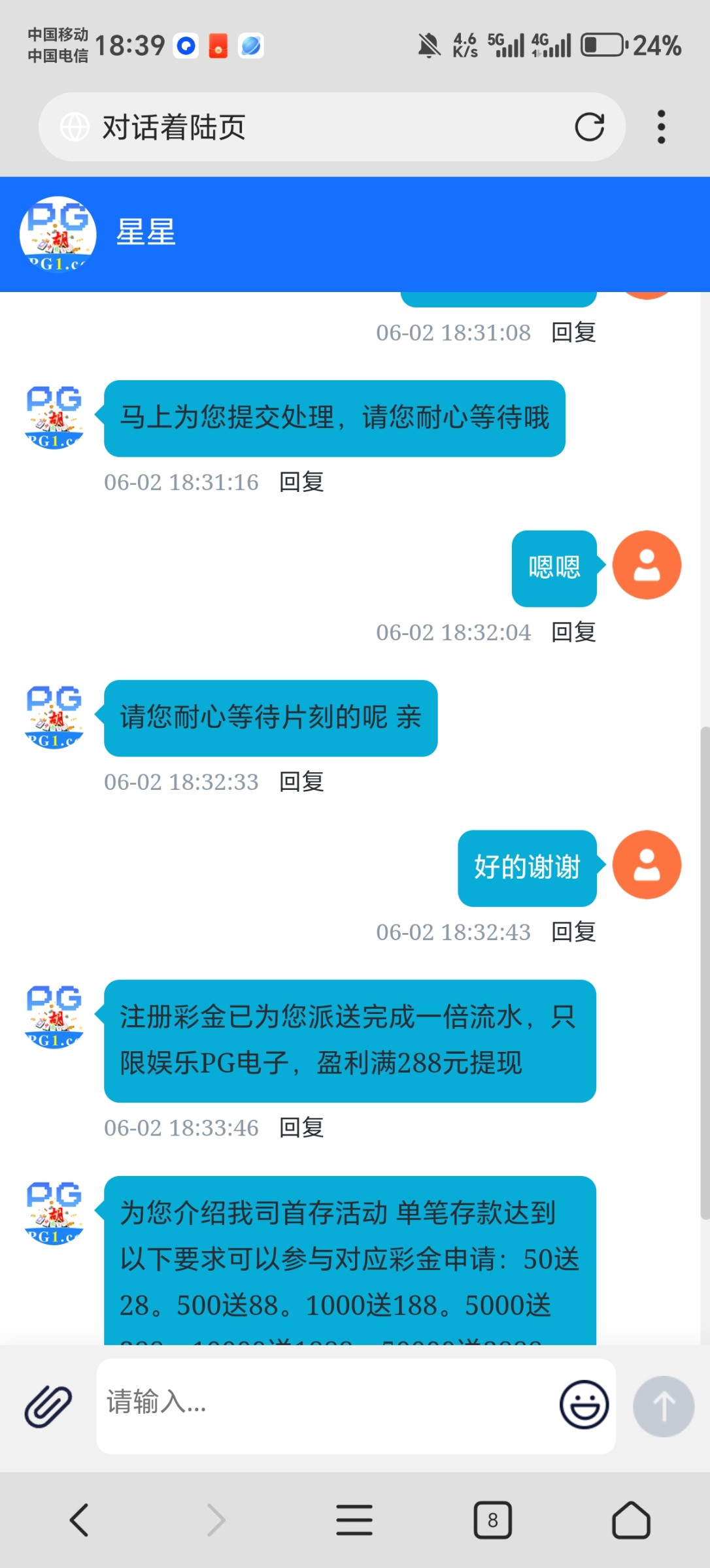Reload the page with the refresh icon
The width and height of the screenshot is (710, 1568).
pos(589,127)
